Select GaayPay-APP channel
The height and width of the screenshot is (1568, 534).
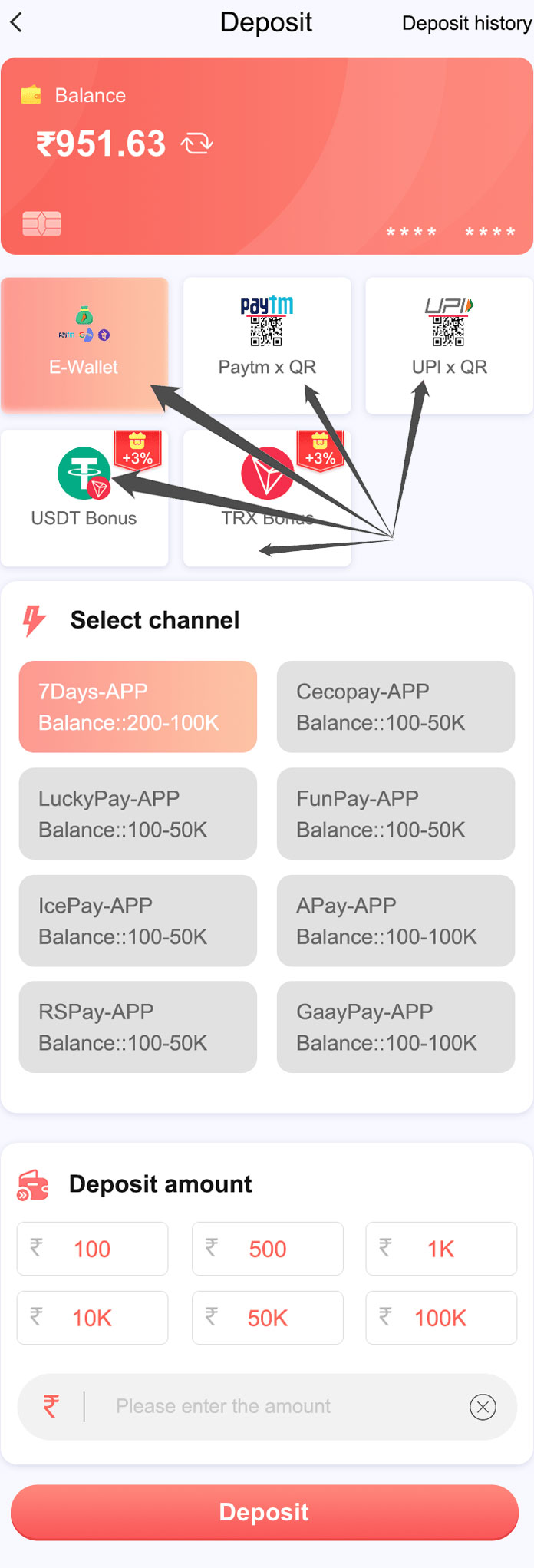point(396,1027)
